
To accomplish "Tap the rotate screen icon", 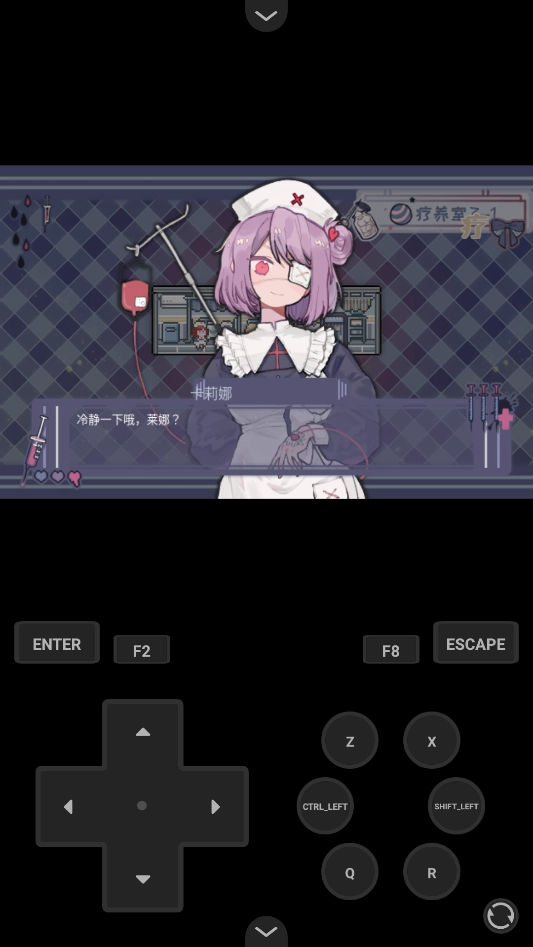I will tap(500, 916).
